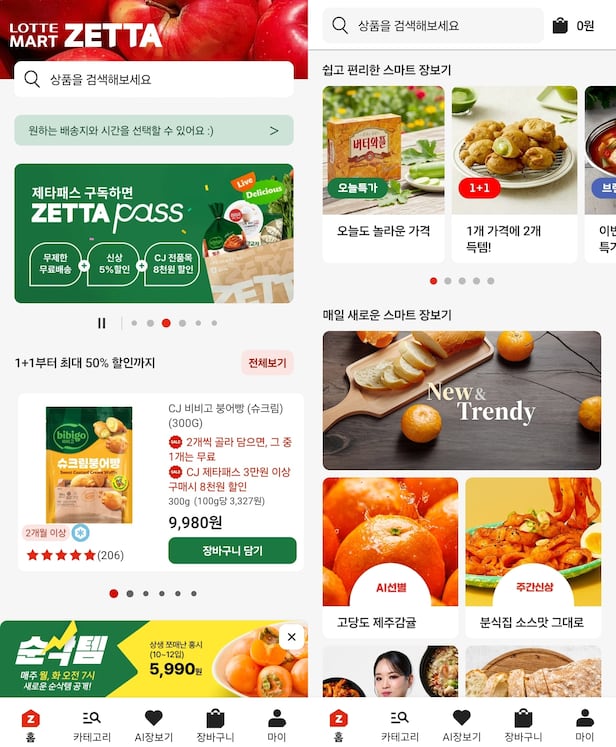Open the delivery address and time selector
This screenshot has height=747, width=616.
pos(153,130)
